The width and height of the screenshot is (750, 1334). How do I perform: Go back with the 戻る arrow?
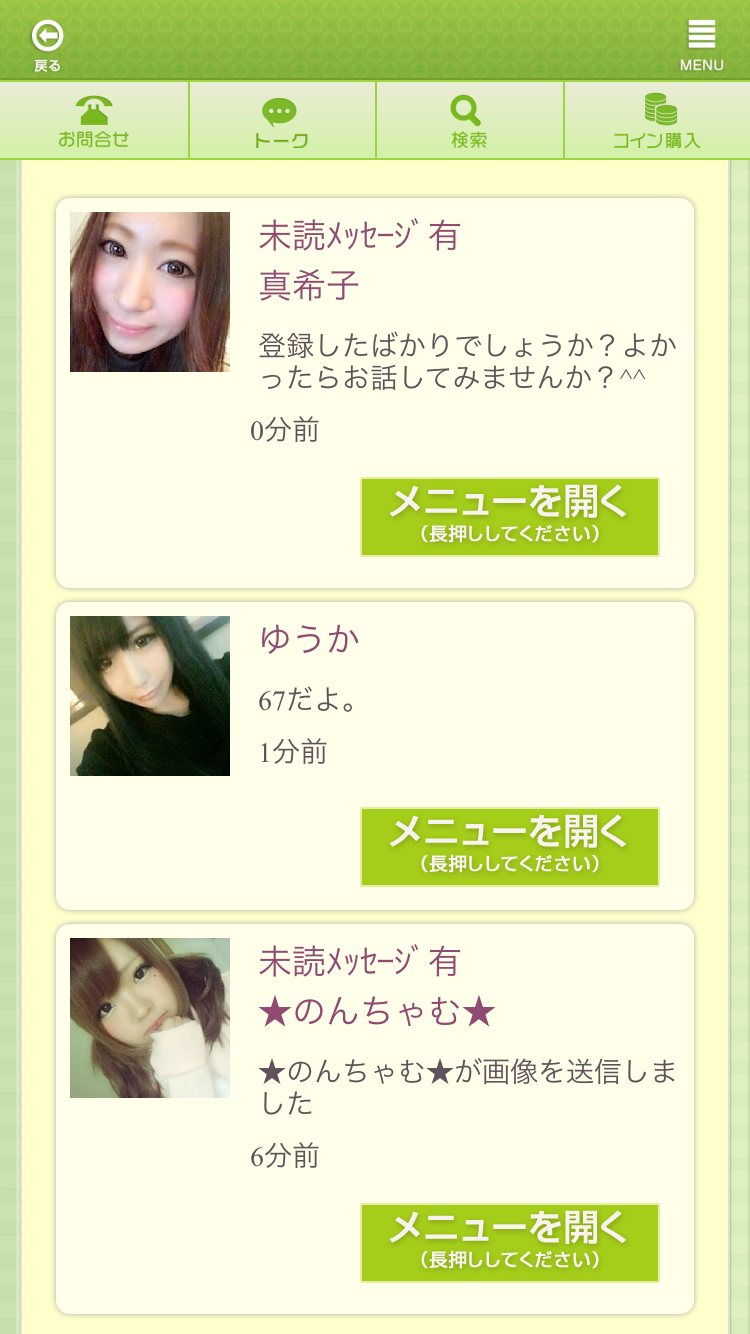tap(47, 44)
